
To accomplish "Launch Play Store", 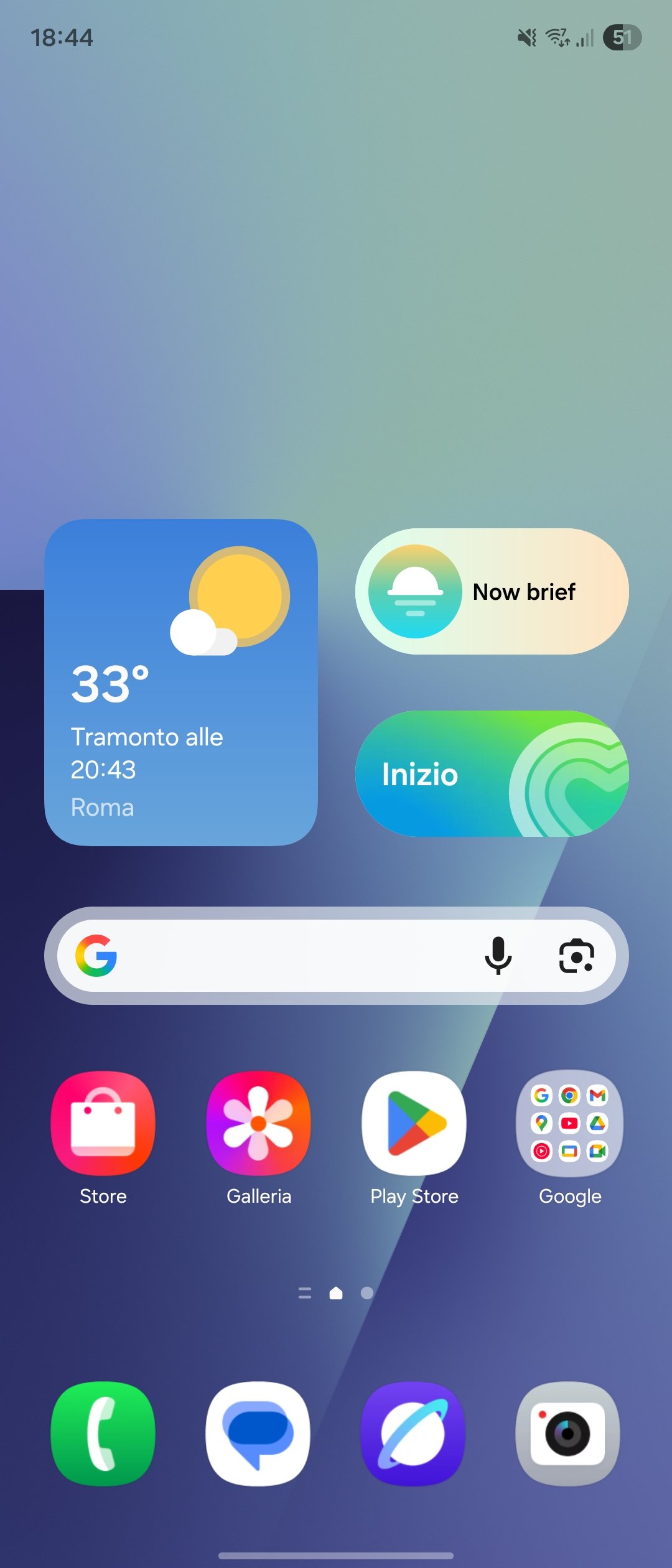I will 414,1123.
